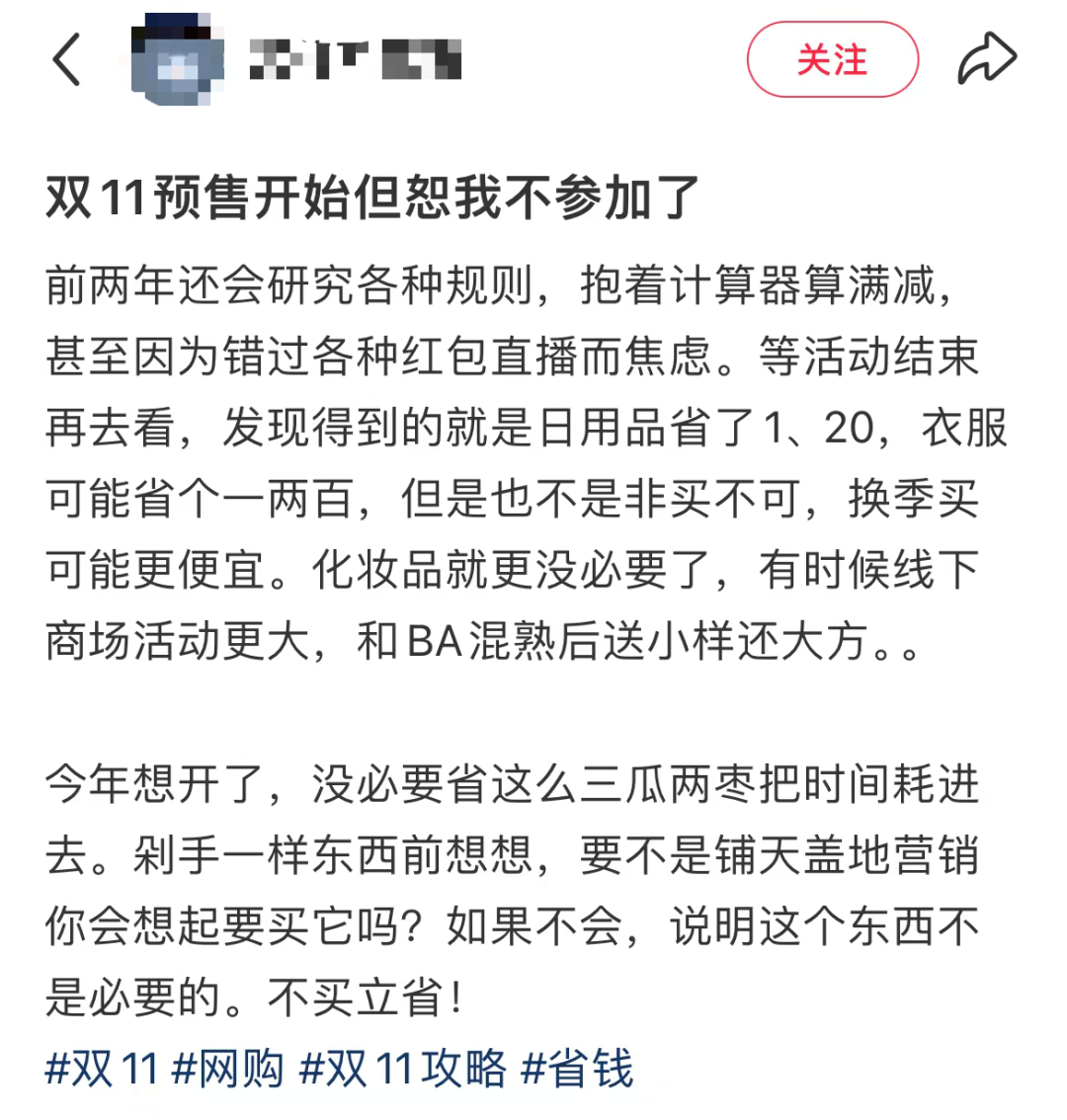Follow the author with the 关注 button
This screenshot has width=1067, height=1120.
pyautogui.click(x=832, y=60)
